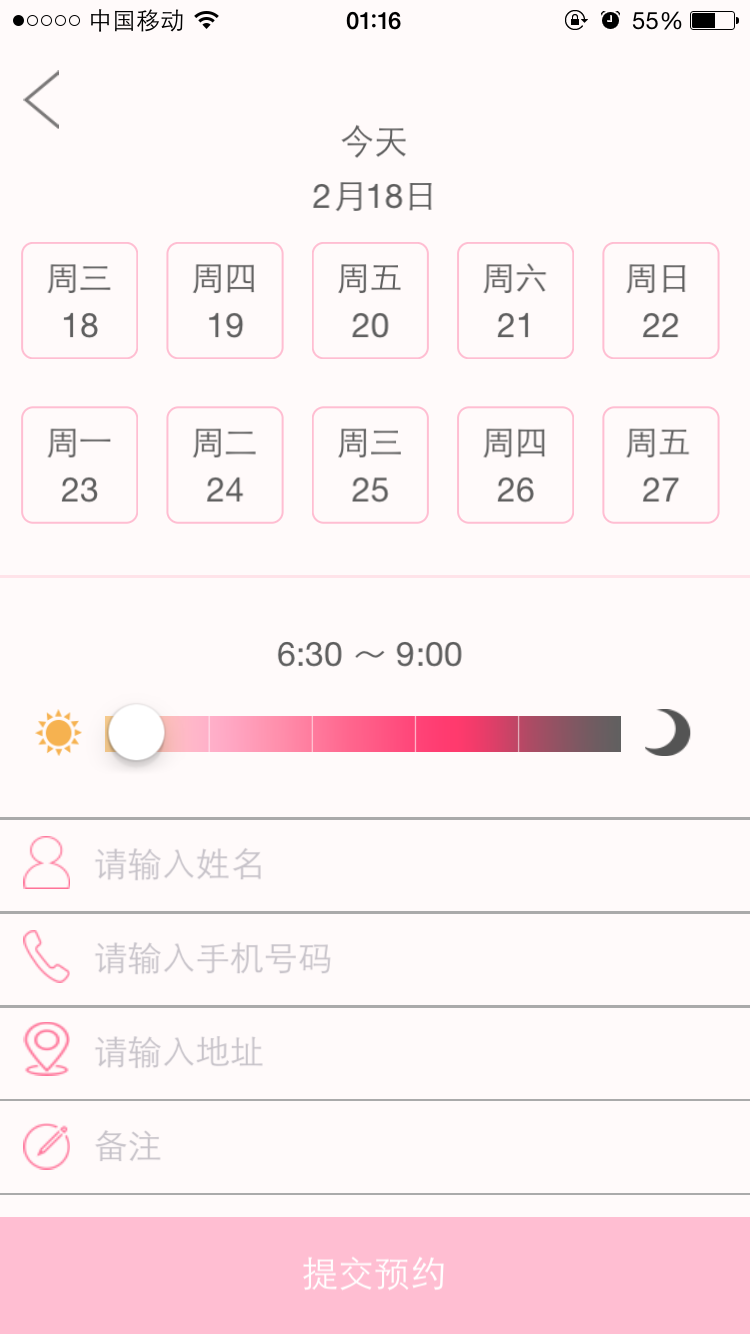Select Wednesday the 18th
750x1334 pixels.
pos(80,301)
